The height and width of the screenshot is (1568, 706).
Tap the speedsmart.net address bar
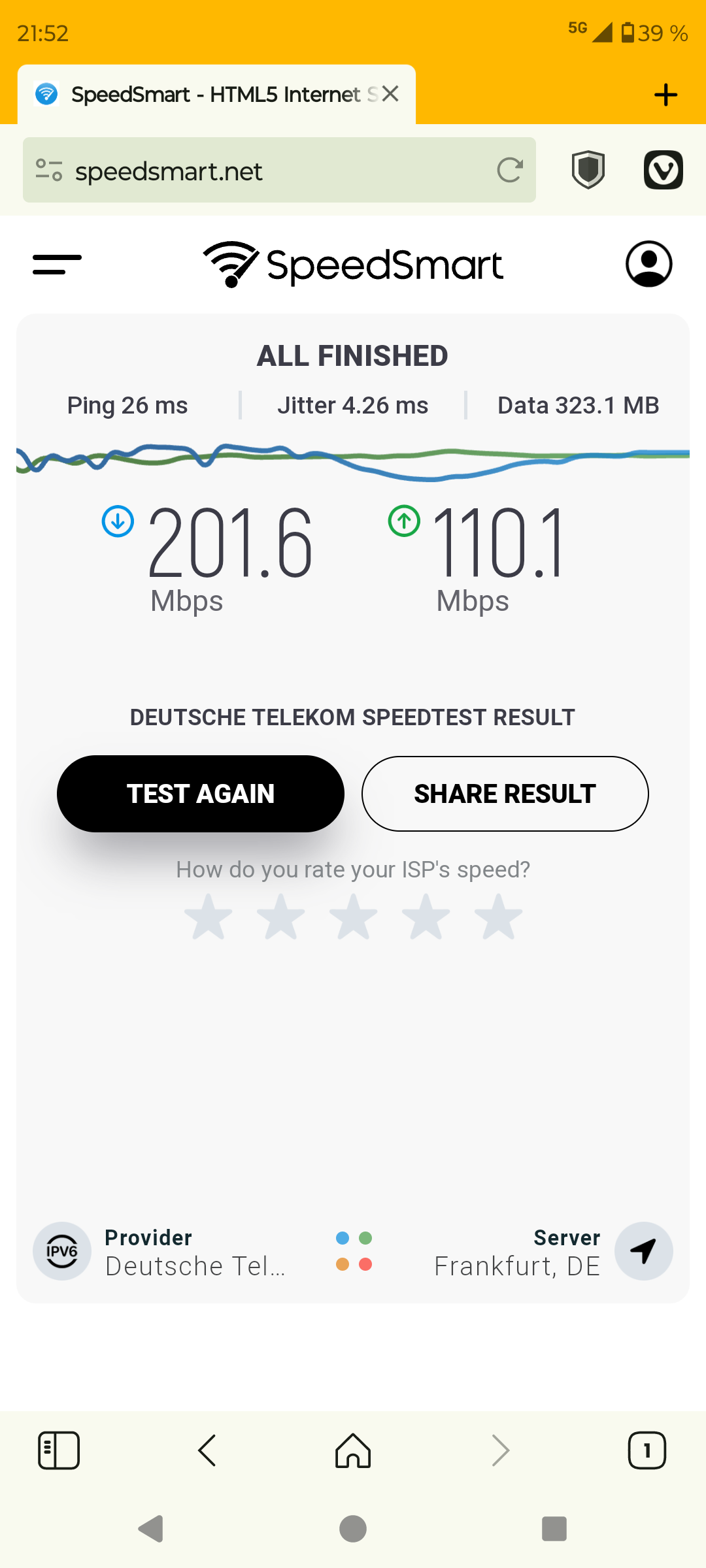coord(261,171)
